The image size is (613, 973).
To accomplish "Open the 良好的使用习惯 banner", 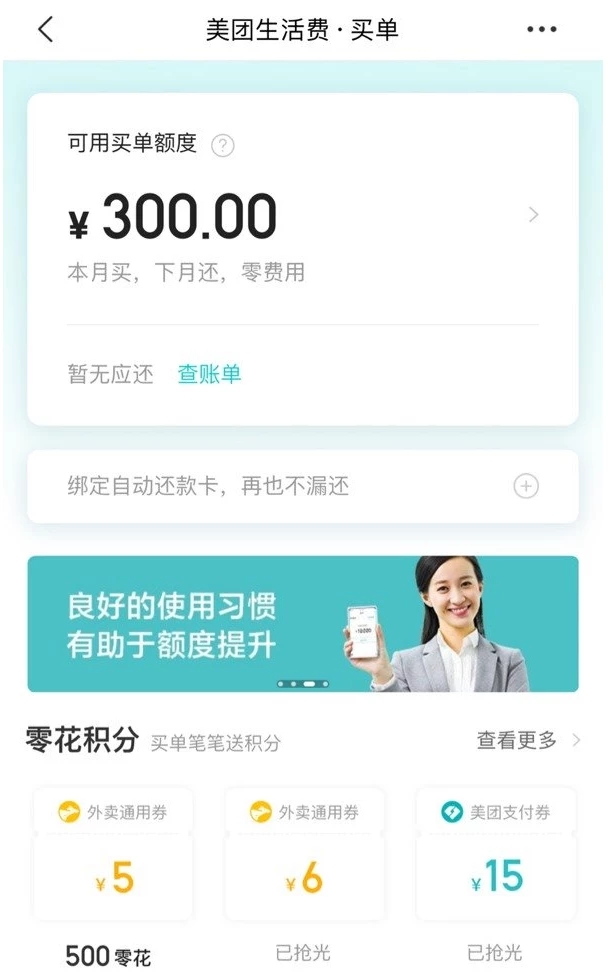I will pyautogui.click(x=302, y=624).
